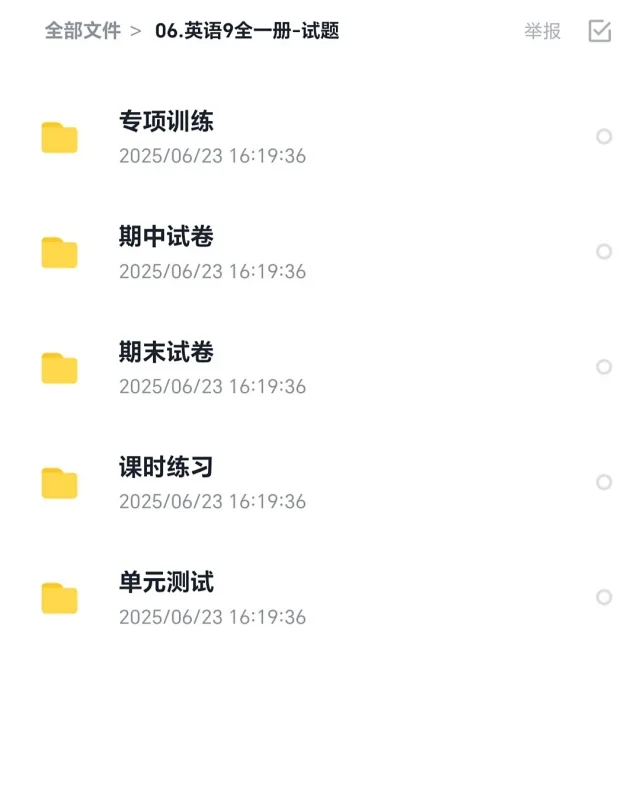The image size is (640, 785).
Task: Select the 期末试卷 folder's circle
Action: point(604,367)
